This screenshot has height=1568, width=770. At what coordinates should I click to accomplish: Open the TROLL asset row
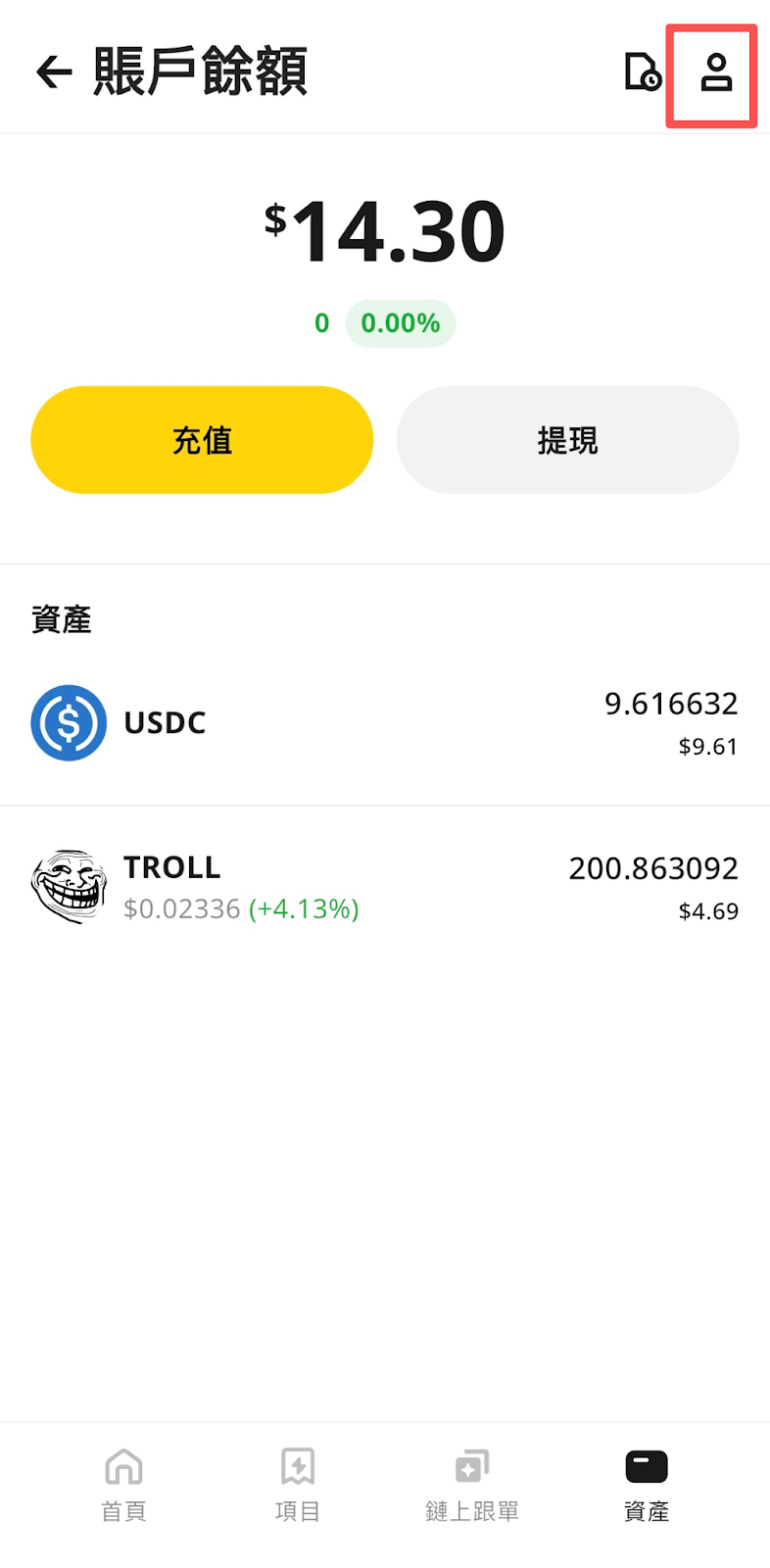point(384,887)
